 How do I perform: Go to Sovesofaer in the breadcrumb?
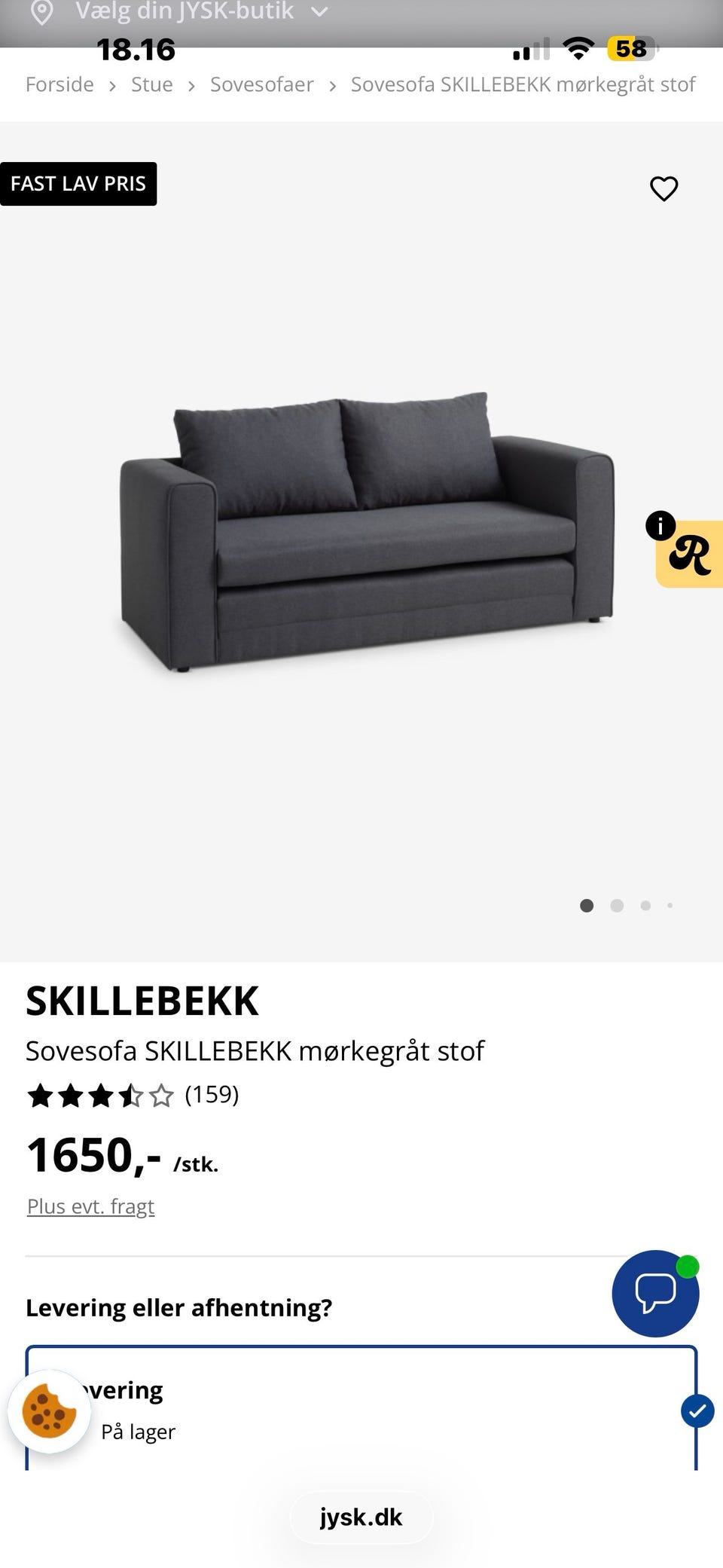(261, 84)
